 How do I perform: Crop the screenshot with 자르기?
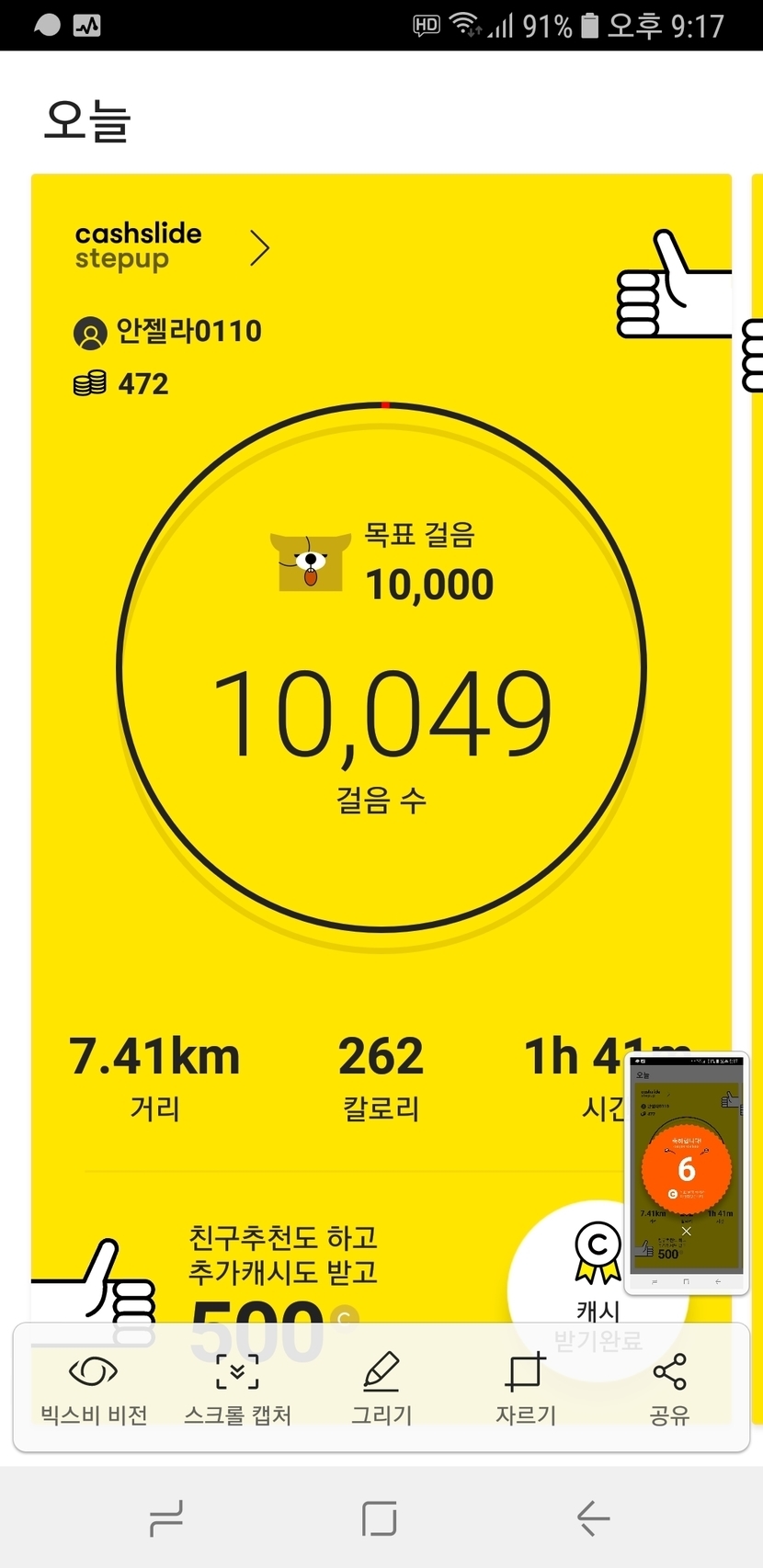(x=526, y=1388)
